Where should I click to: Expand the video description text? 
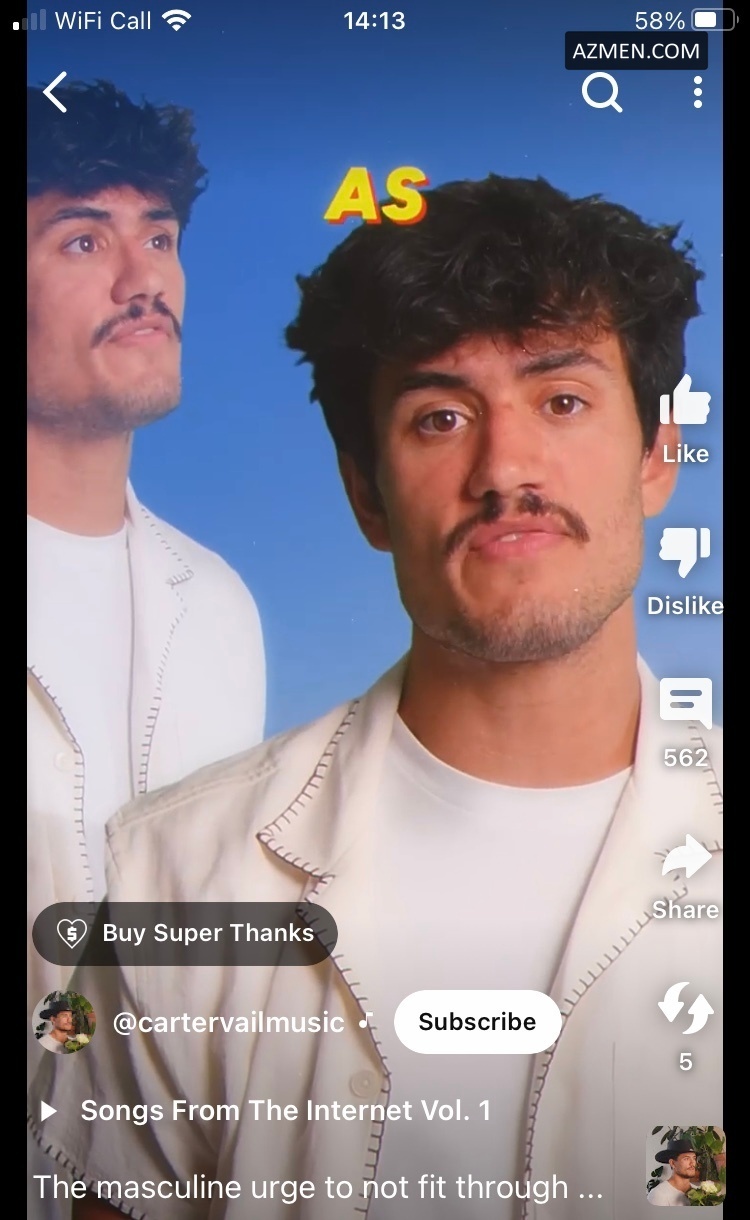click(x=318, y=1187)
